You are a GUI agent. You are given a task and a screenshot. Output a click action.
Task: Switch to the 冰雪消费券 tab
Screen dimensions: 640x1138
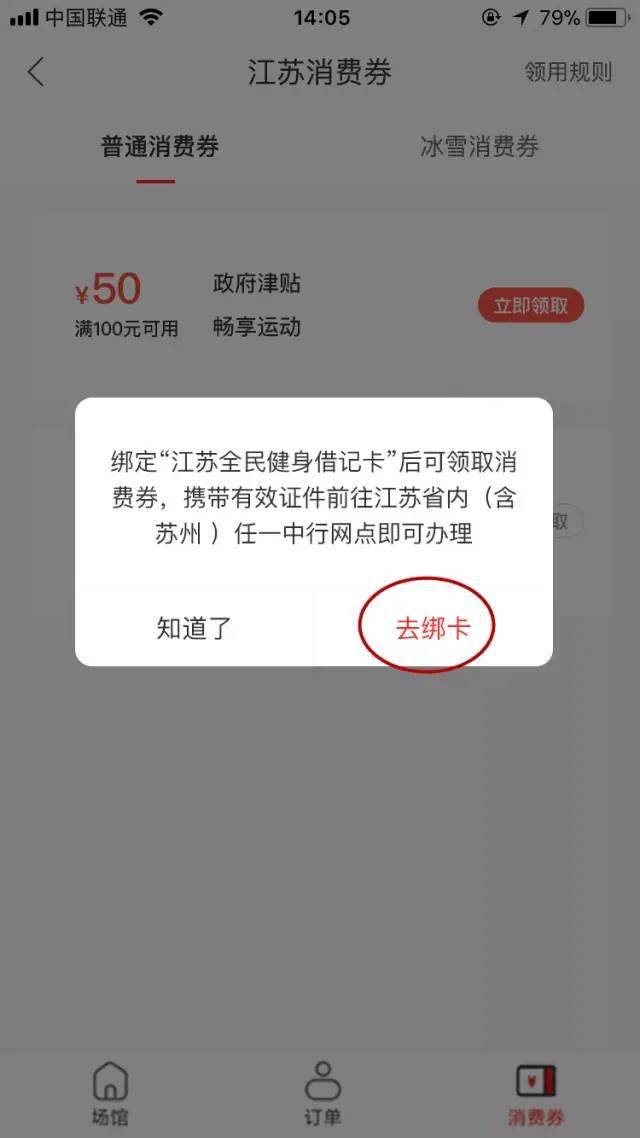coord(479,147)
